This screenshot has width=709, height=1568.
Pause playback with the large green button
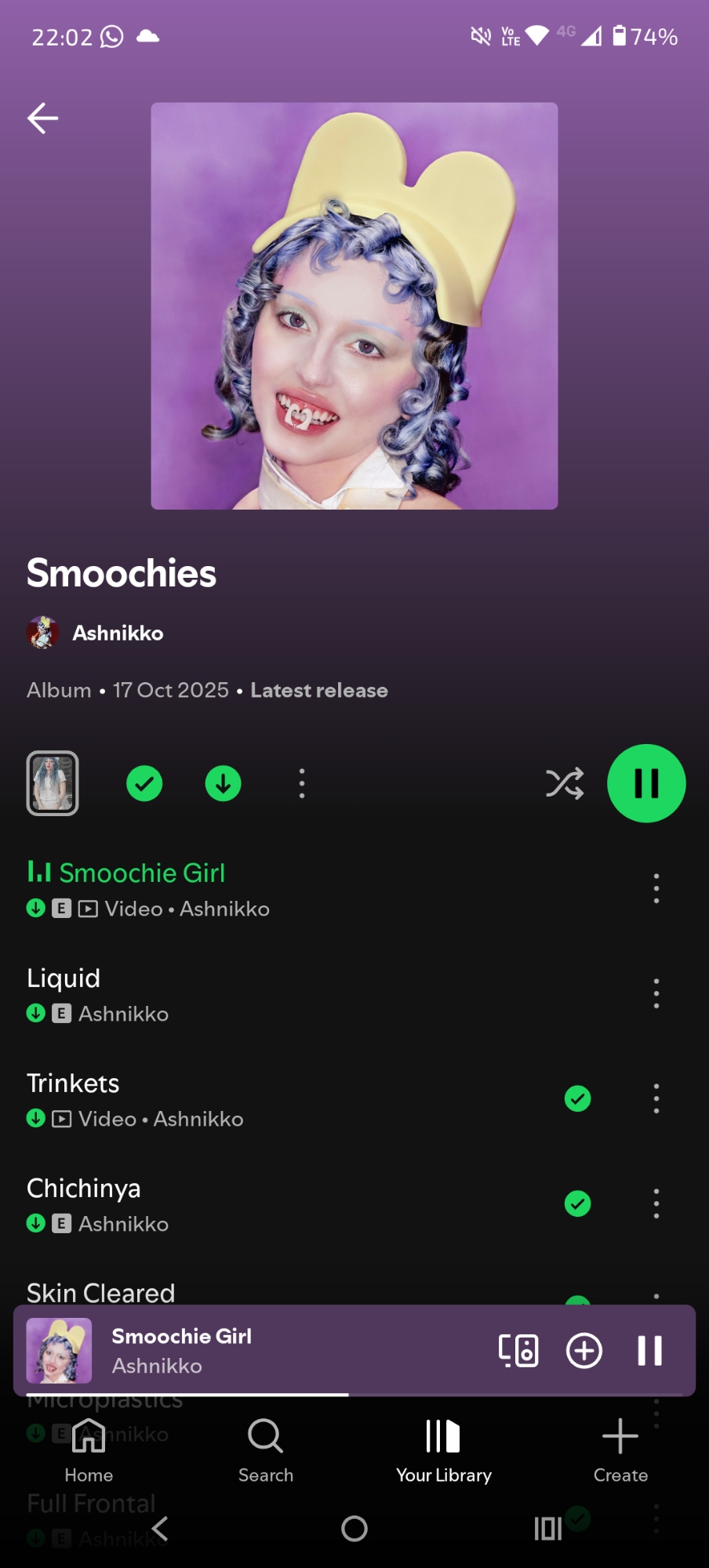[x=646, y=783]
